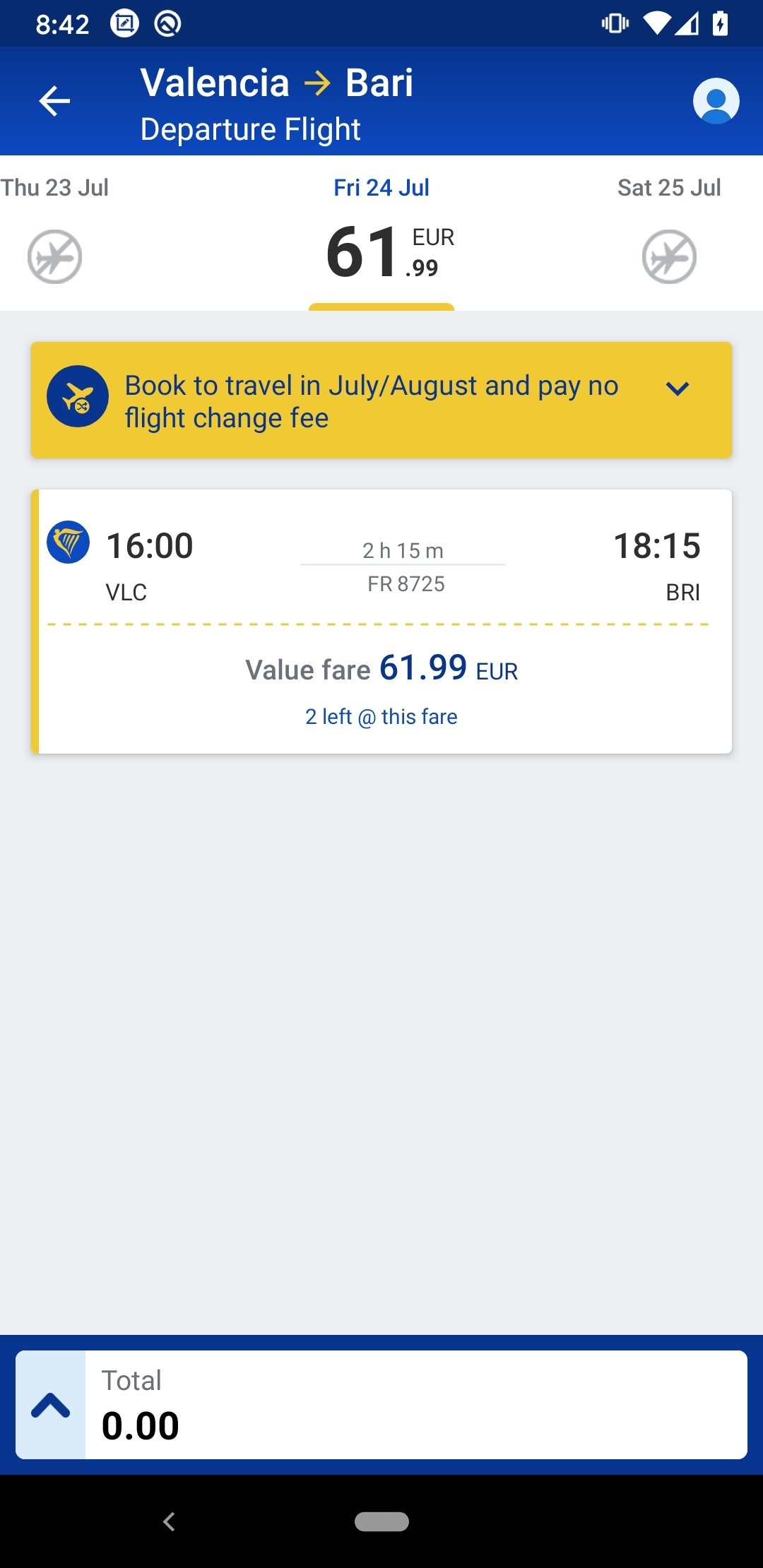763x1568 pixels.
Task: Click the flight duration 2 h 15 m line
Action: (x=403, y=550)
